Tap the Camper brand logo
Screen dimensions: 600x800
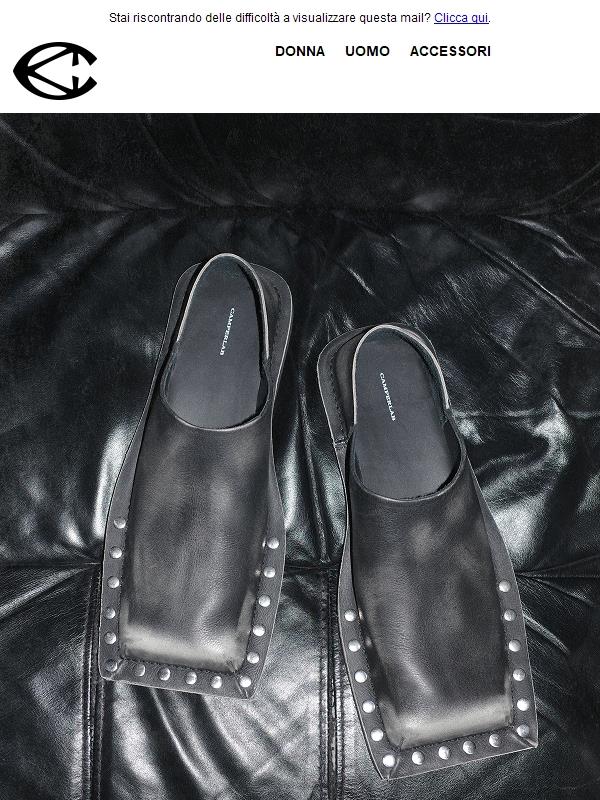click(54, 71)
